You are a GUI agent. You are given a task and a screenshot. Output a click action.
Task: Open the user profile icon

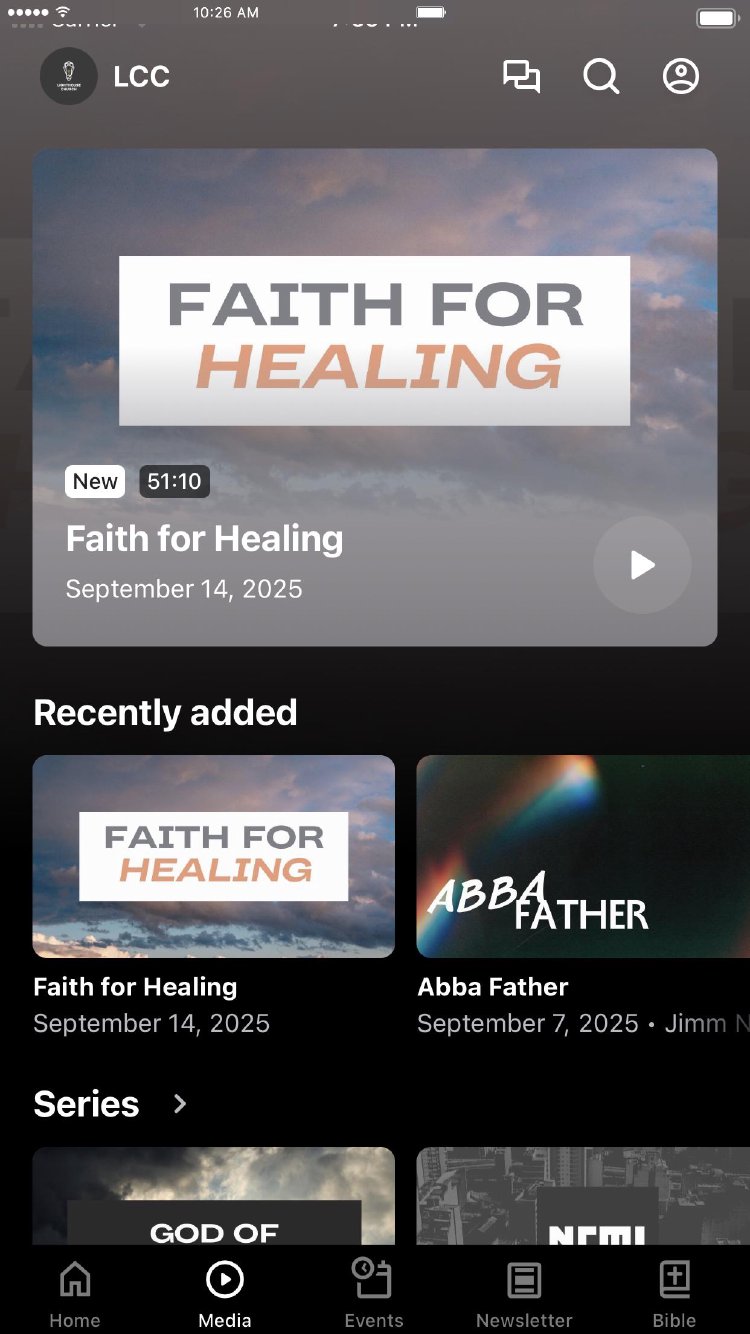coord(681,77)
